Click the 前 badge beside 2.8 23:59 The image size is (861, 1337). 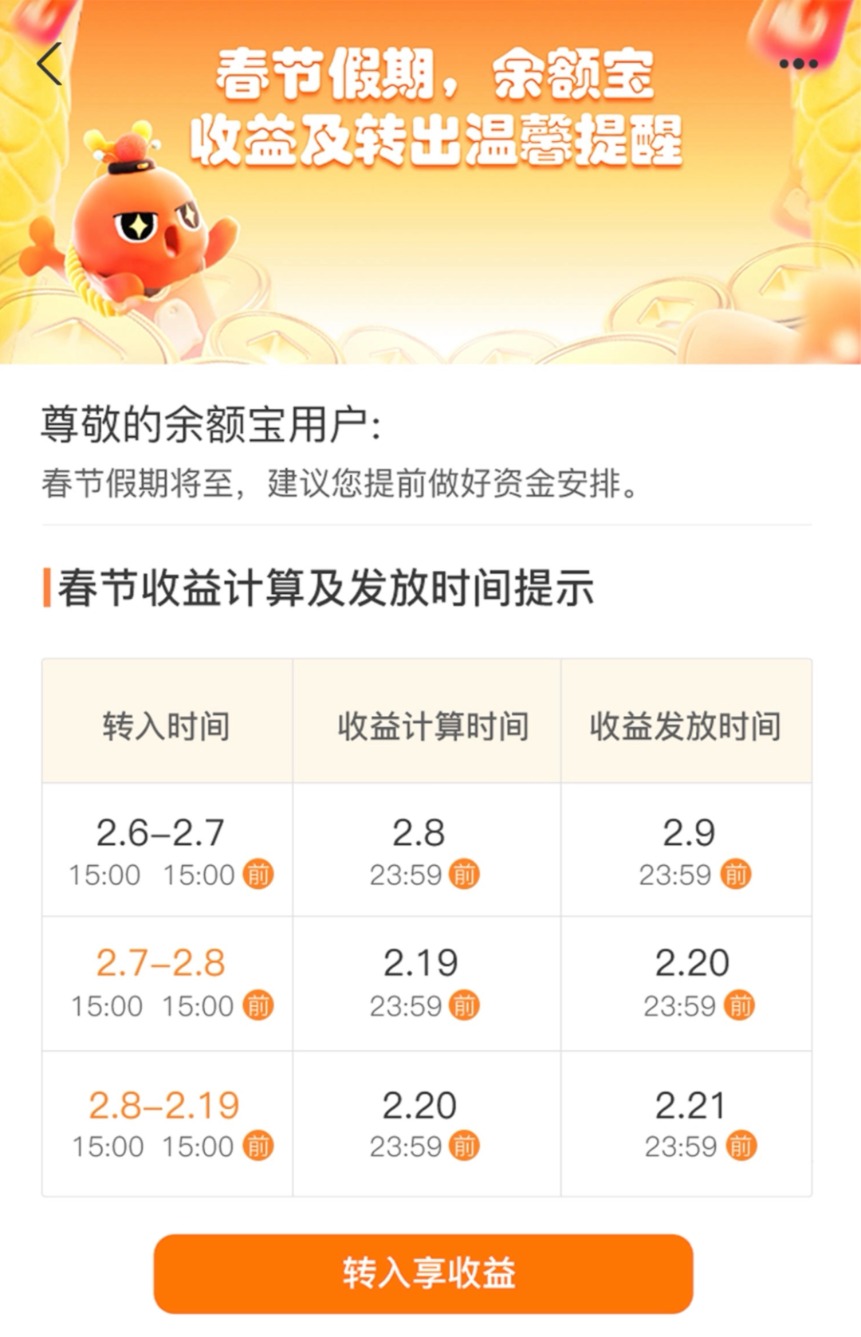[466, 875]
